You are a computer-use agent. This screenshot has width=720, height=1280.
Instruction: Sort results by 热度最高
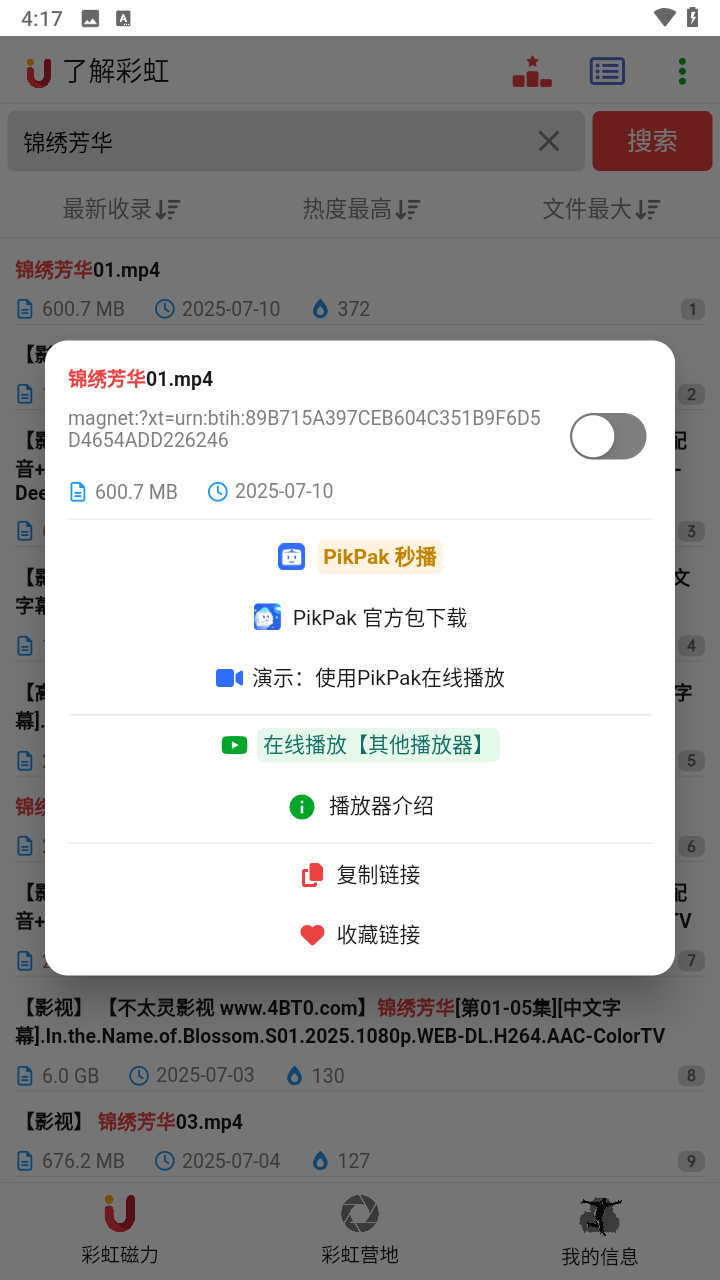361,209
